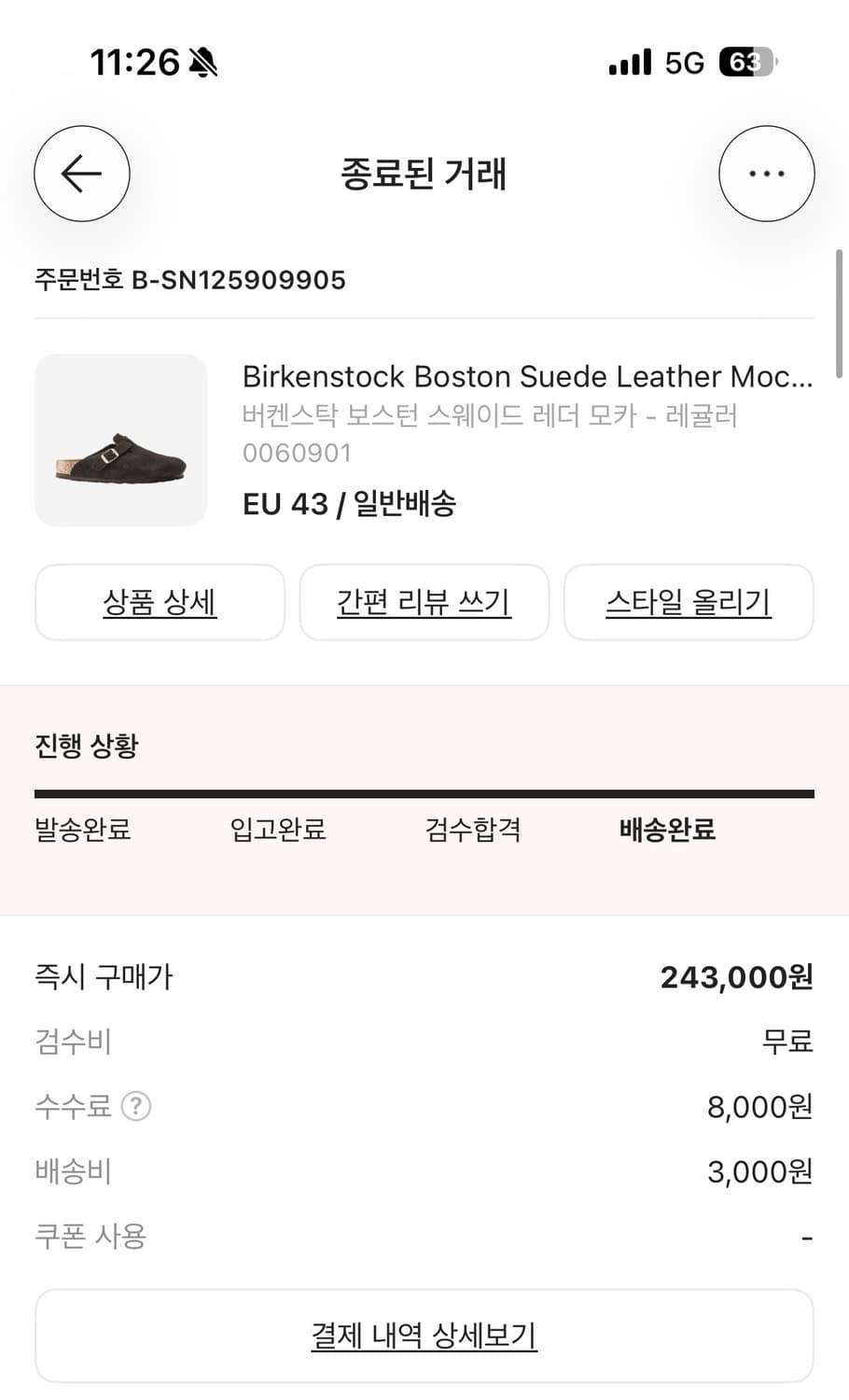
Task: Click the help icon next to 수수료
Action: (x=136, y=1106)
